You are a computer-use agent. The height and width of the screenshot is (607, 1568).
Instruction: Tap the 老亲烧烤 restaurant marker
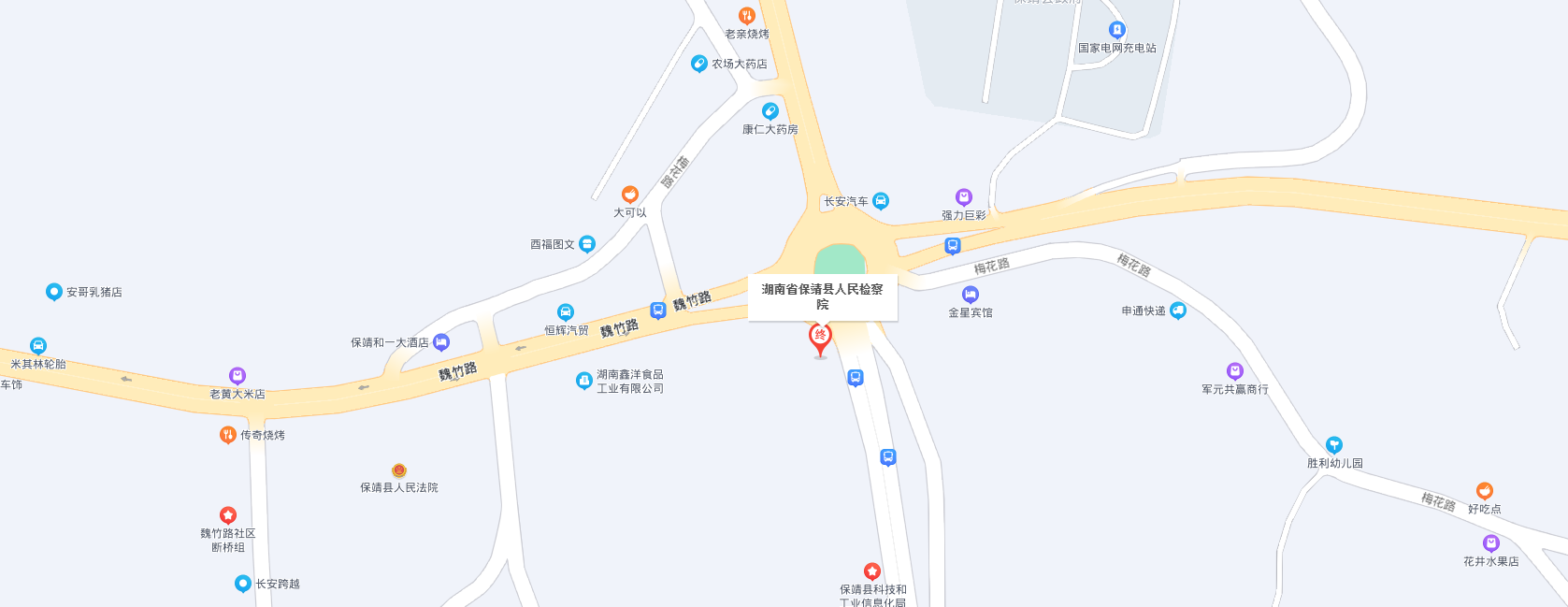pos(746,16)
